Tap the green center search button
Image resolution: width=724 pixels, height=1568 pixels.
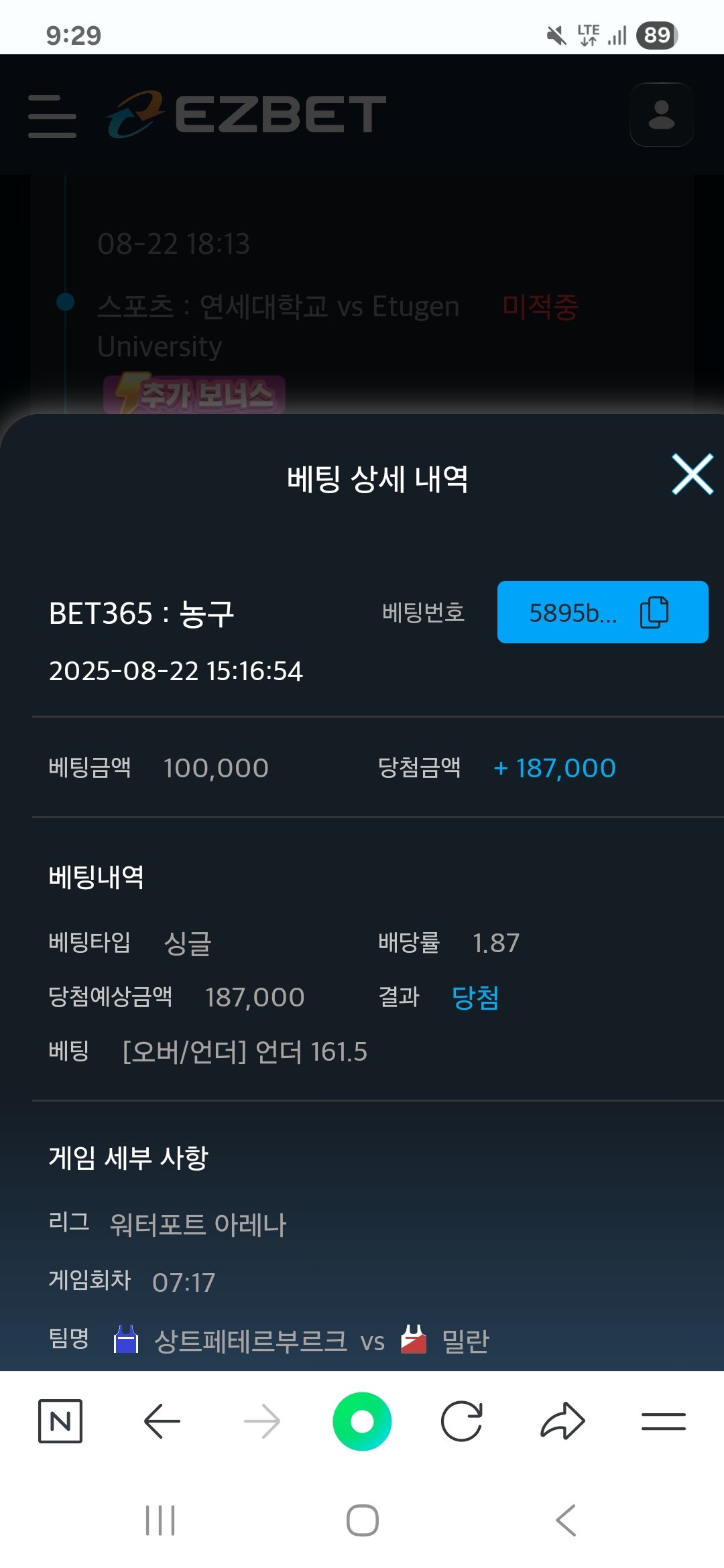[x=362, y=1421]
